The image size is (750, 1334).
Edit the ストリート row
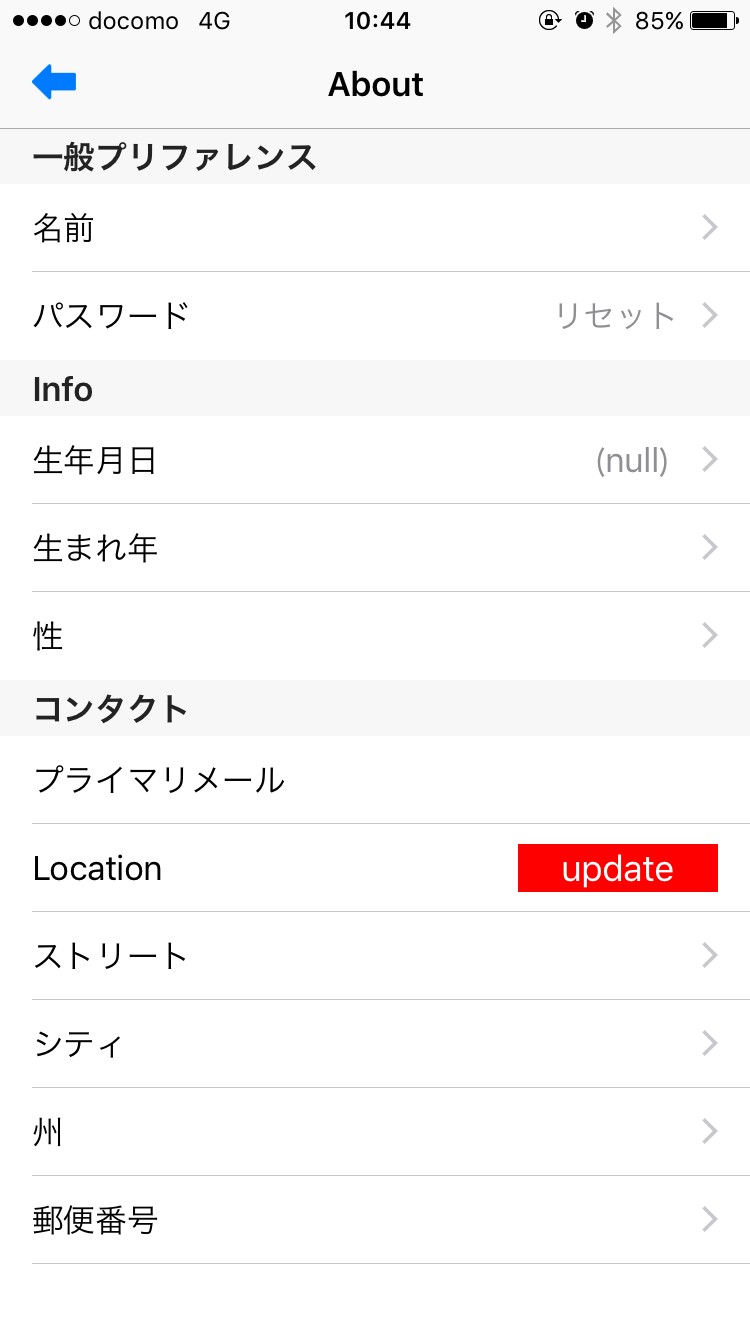tap(375, 956)
